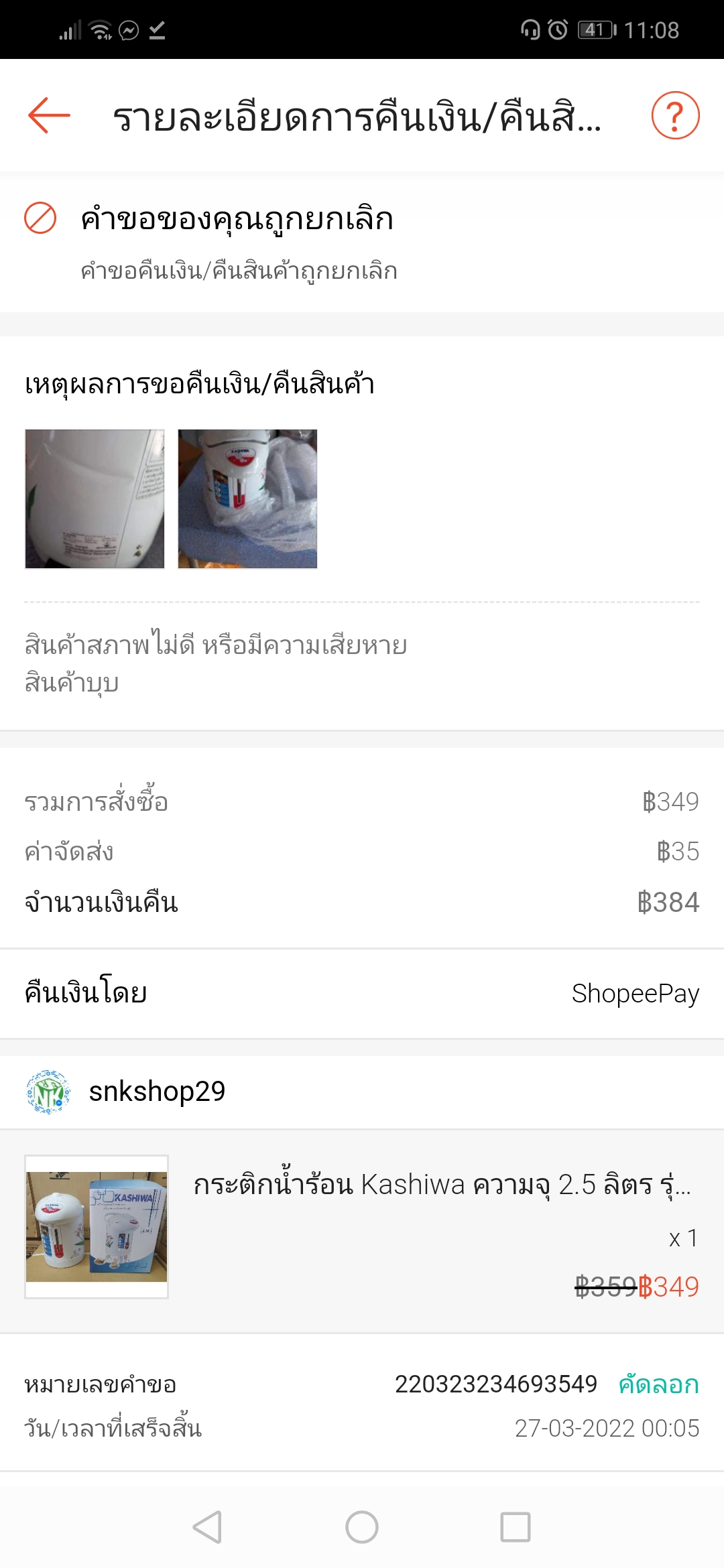The height and width of the screenshot is (1568, 724).
Task: View second evidence photo with bubble wrap
Action: 247,499
